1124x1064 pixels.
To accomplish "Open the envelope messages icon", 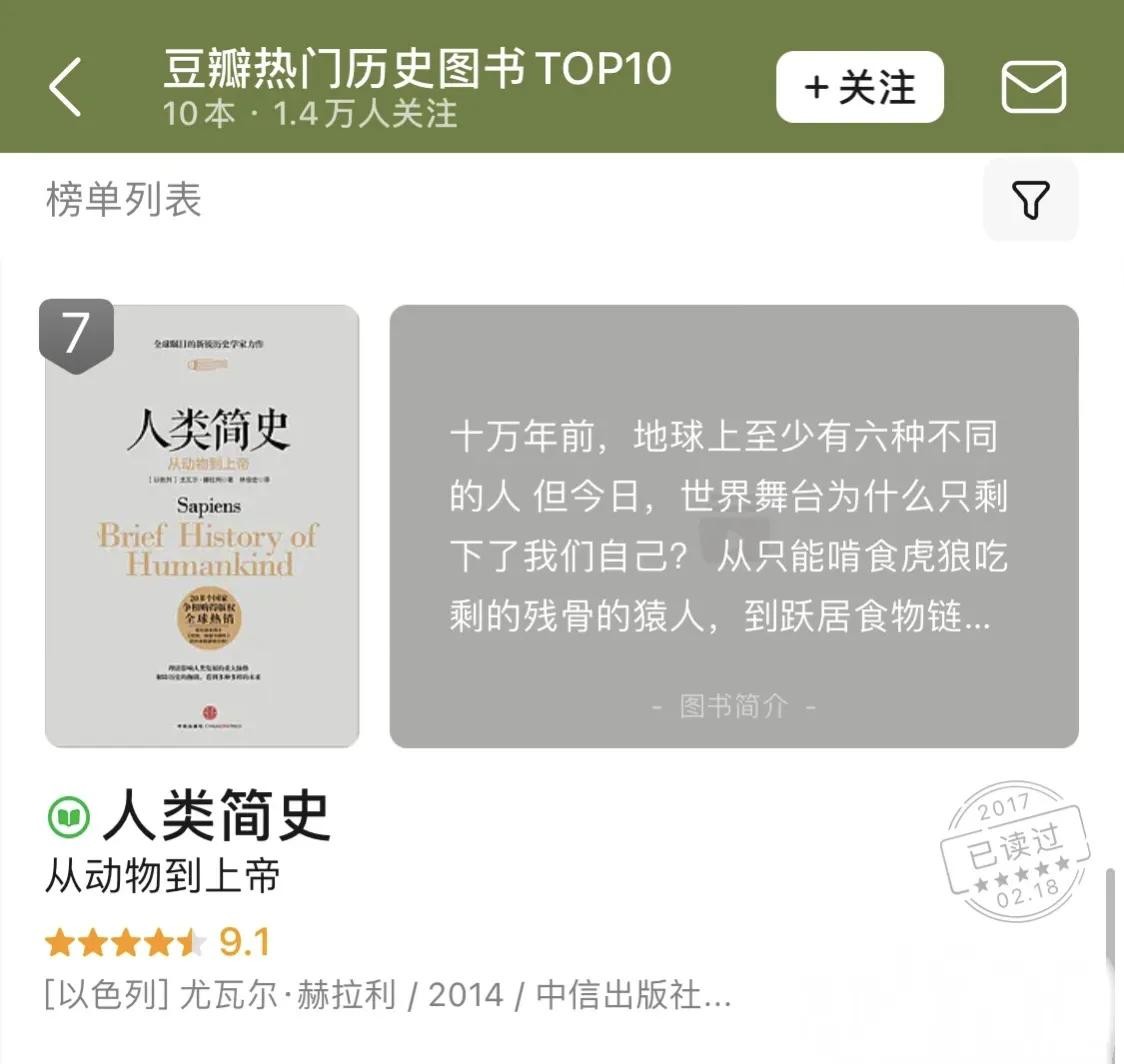I will pos(1034,87).
